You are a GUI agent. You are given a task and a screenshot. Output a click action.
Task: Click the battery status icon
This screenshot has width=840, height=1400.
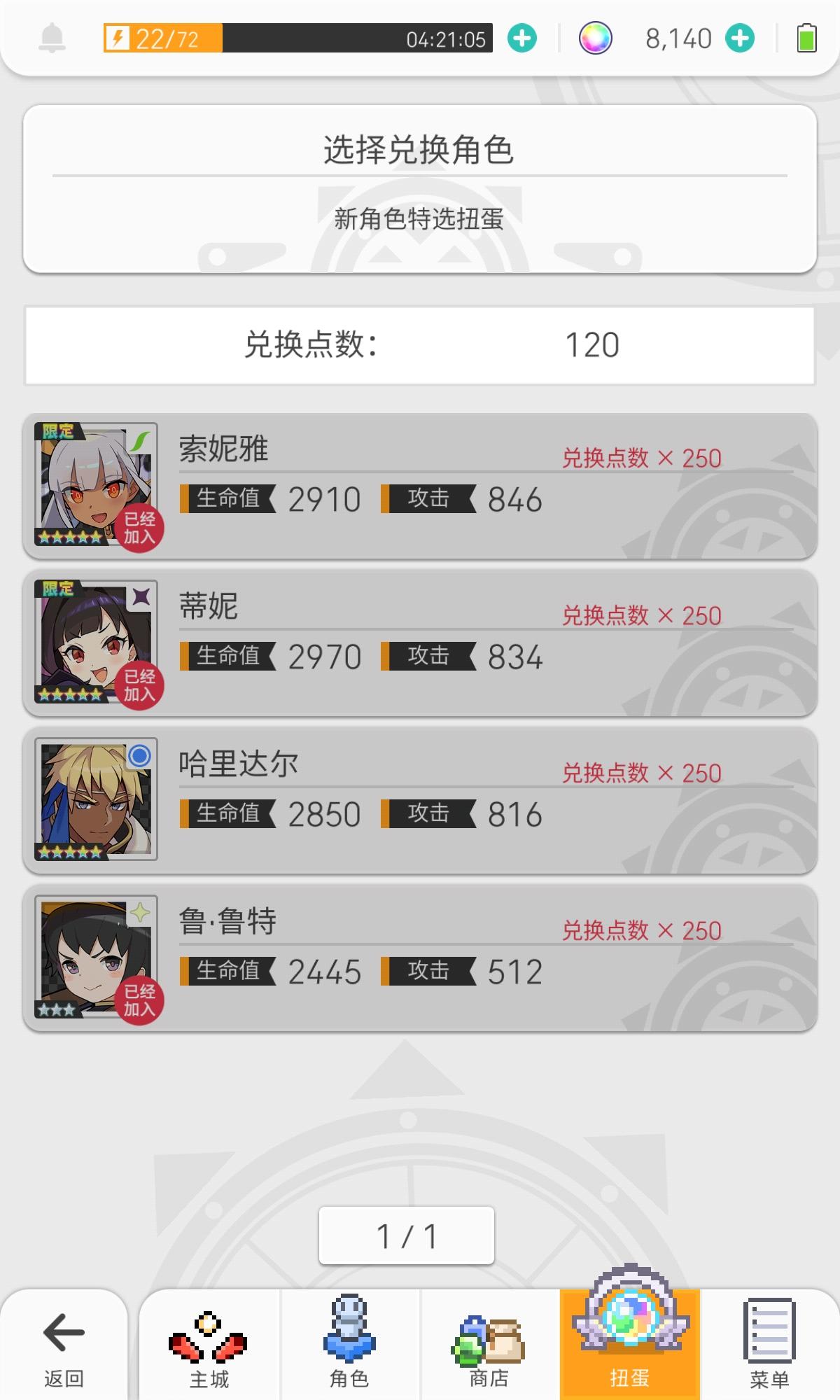click(806, 38)
